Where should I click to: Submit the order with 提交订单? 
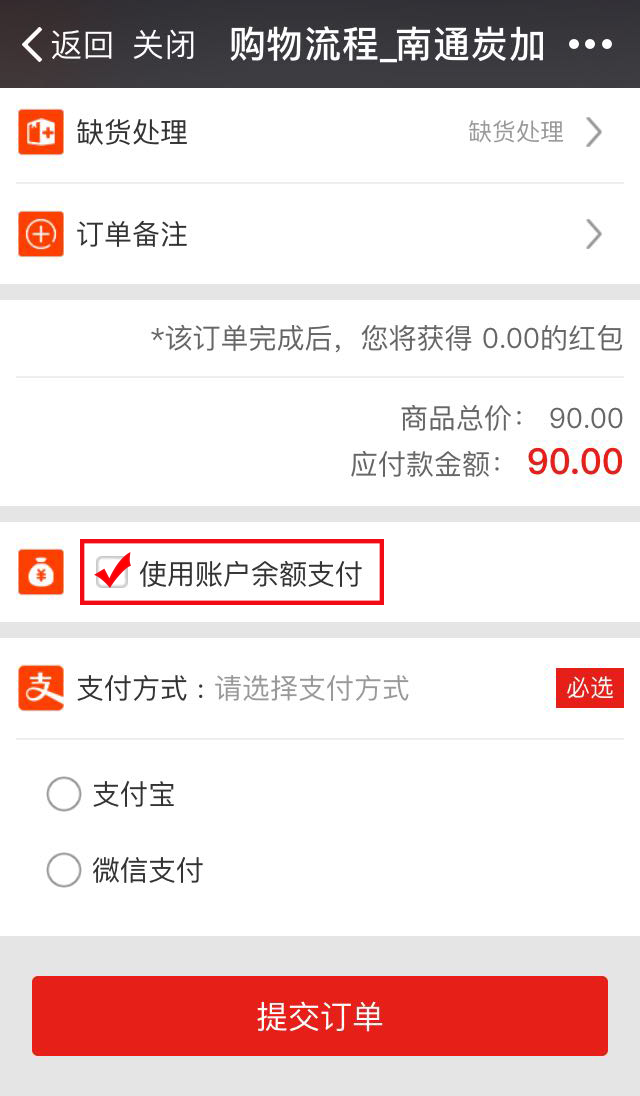tap(320, 1016)
